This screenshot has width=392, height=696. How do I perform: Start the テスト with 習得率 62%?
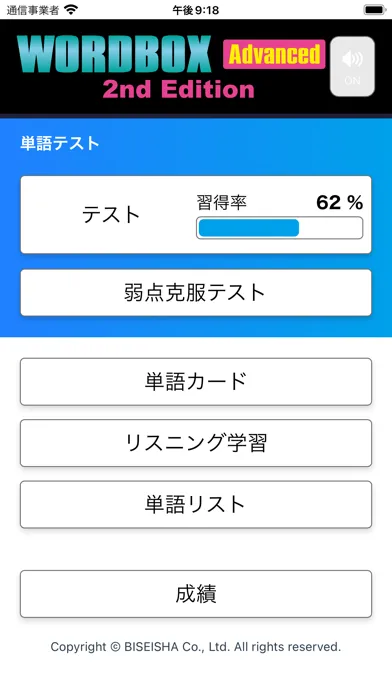(196, 215)
